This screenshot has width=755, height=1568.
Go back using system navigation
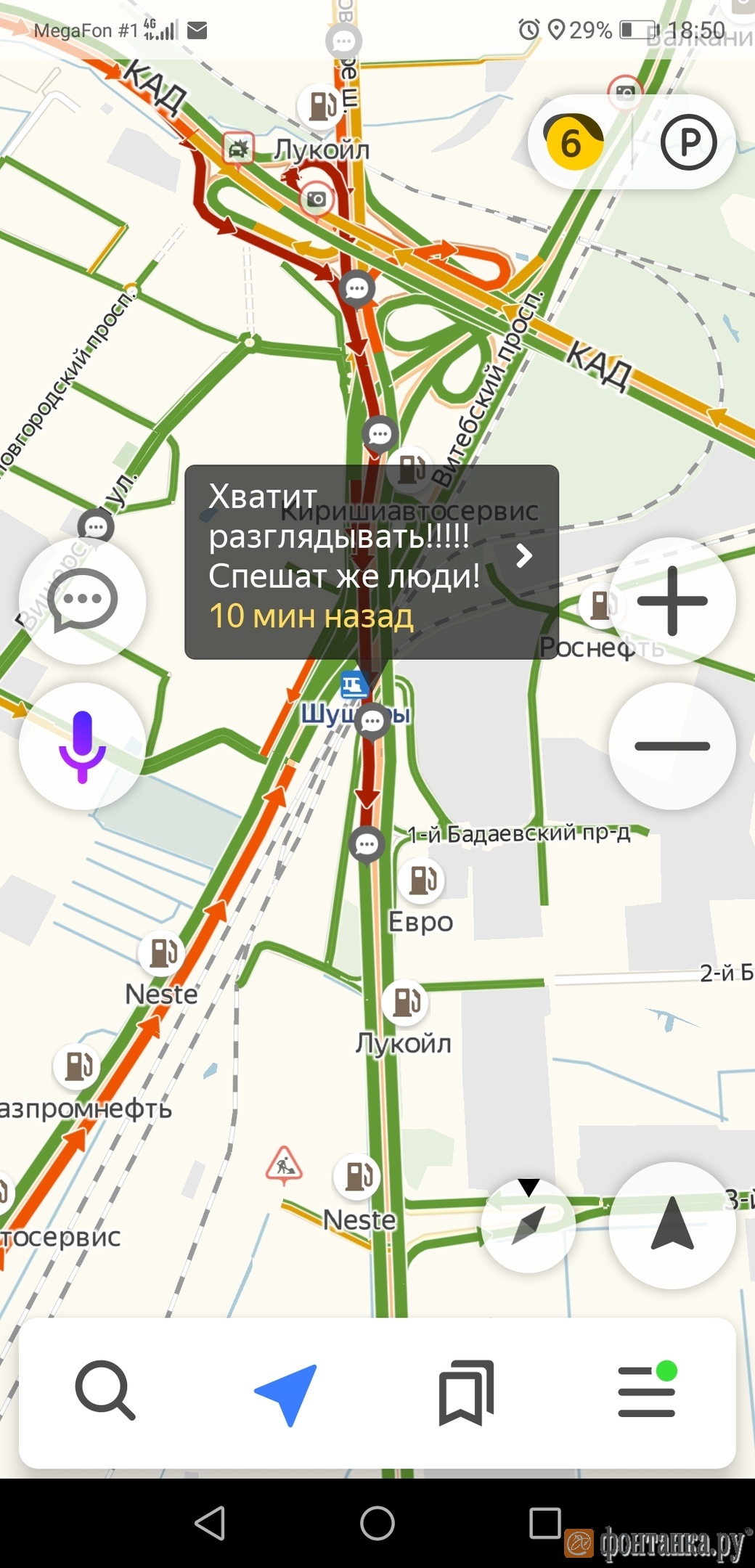point(211,1523)
